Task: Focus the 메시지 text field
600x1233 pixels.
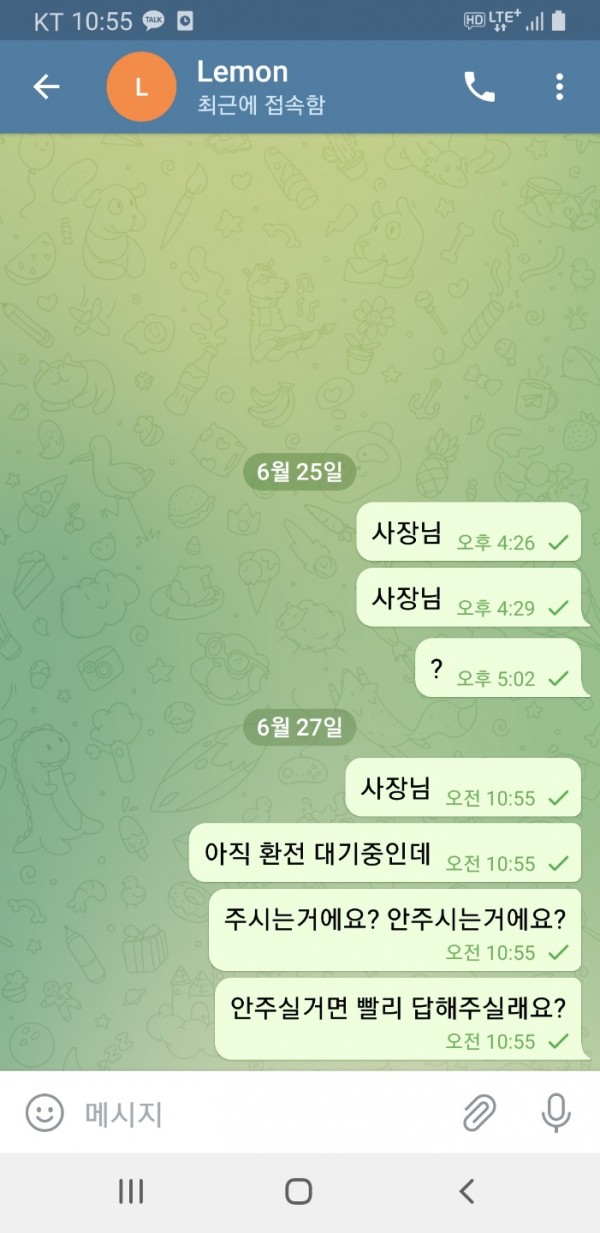Action: pyautogui.click(x=260, y=1113)
